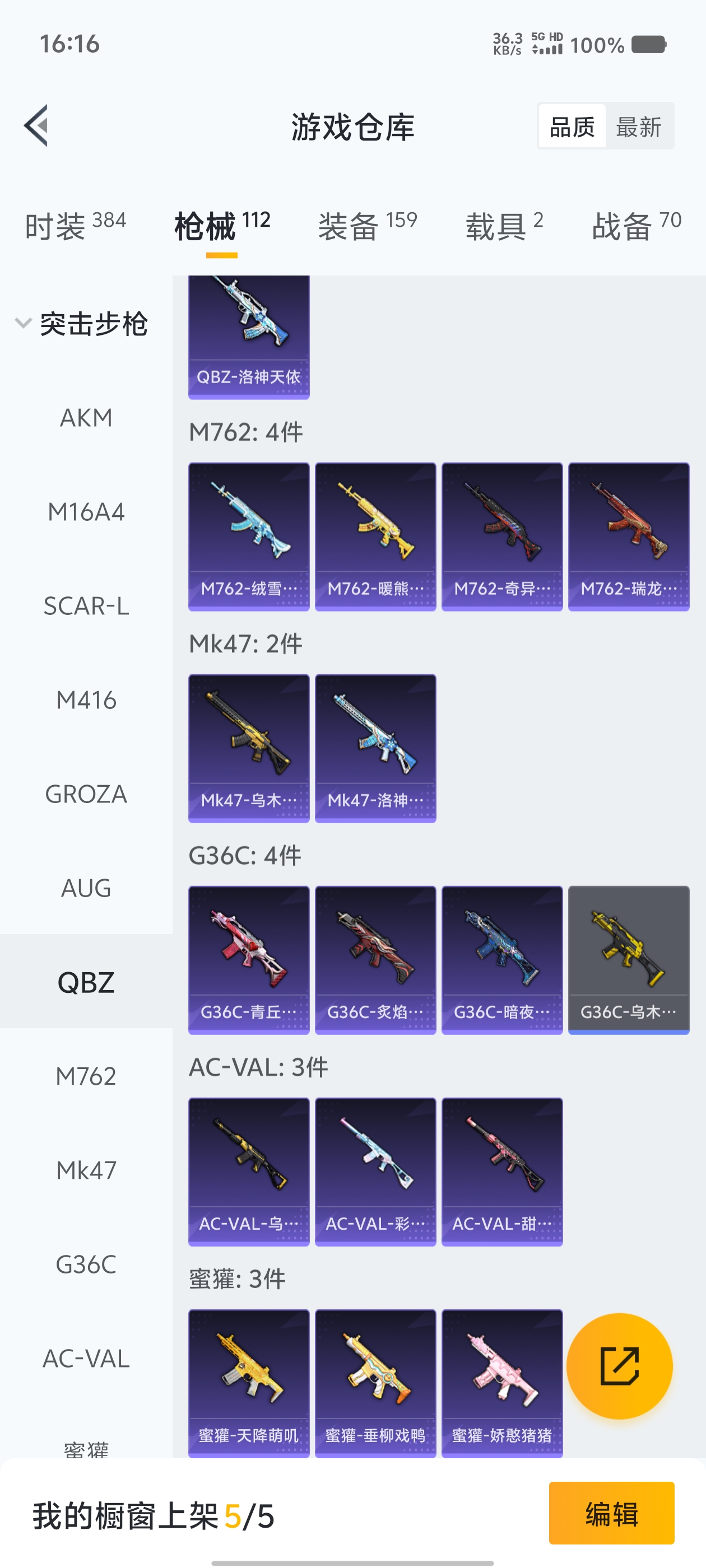This screenshot has height=1568, width=706.
Task: Select AKM in the sidebar
Action: (86, 418)
